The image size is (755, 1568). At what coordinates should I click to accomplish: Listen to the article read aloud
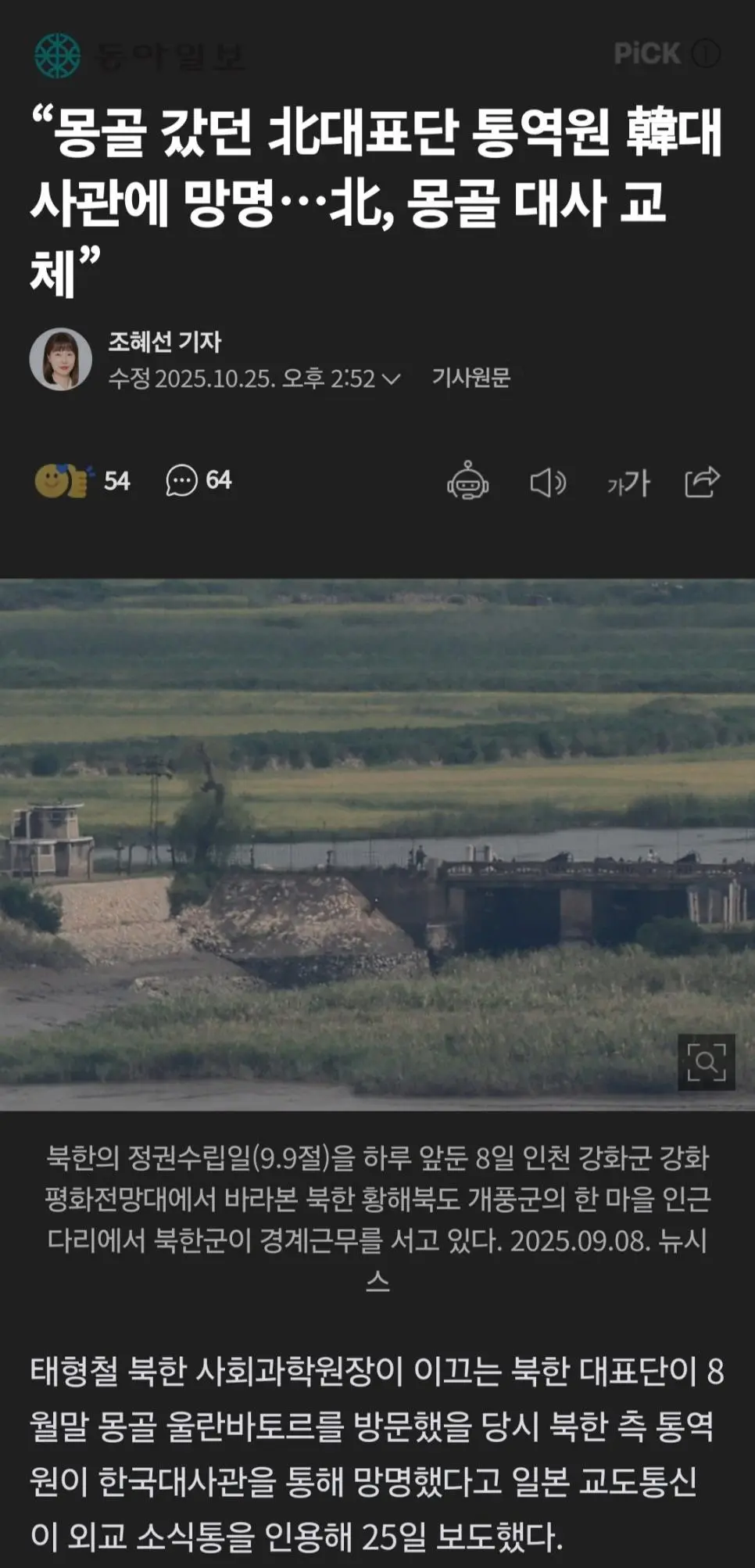click(x=548, y=483)
